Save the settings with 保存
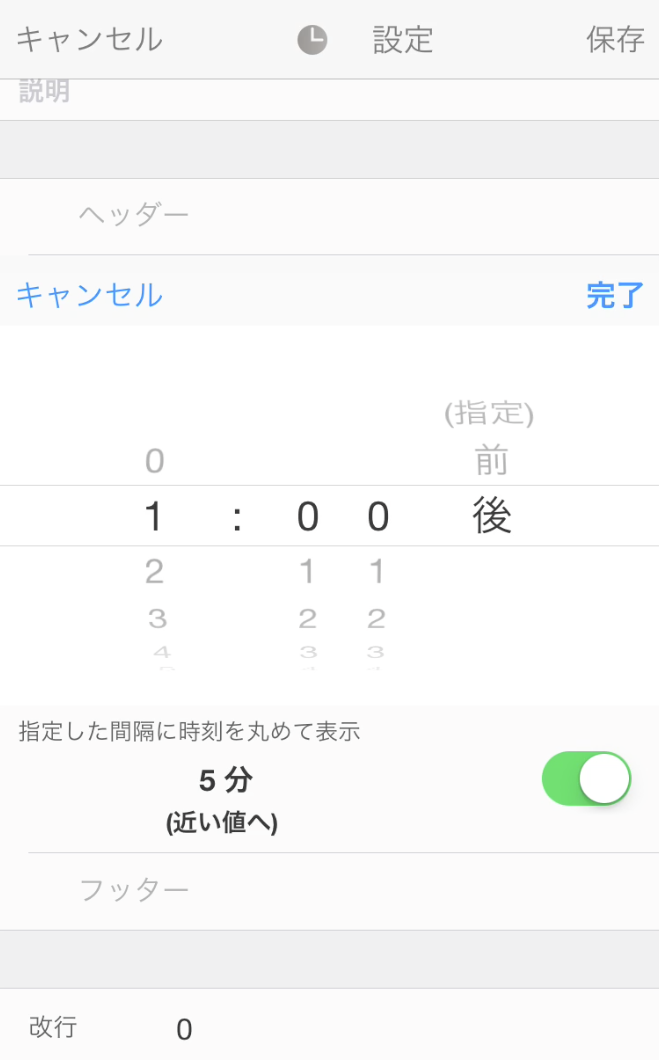 [x=614, y=39]
